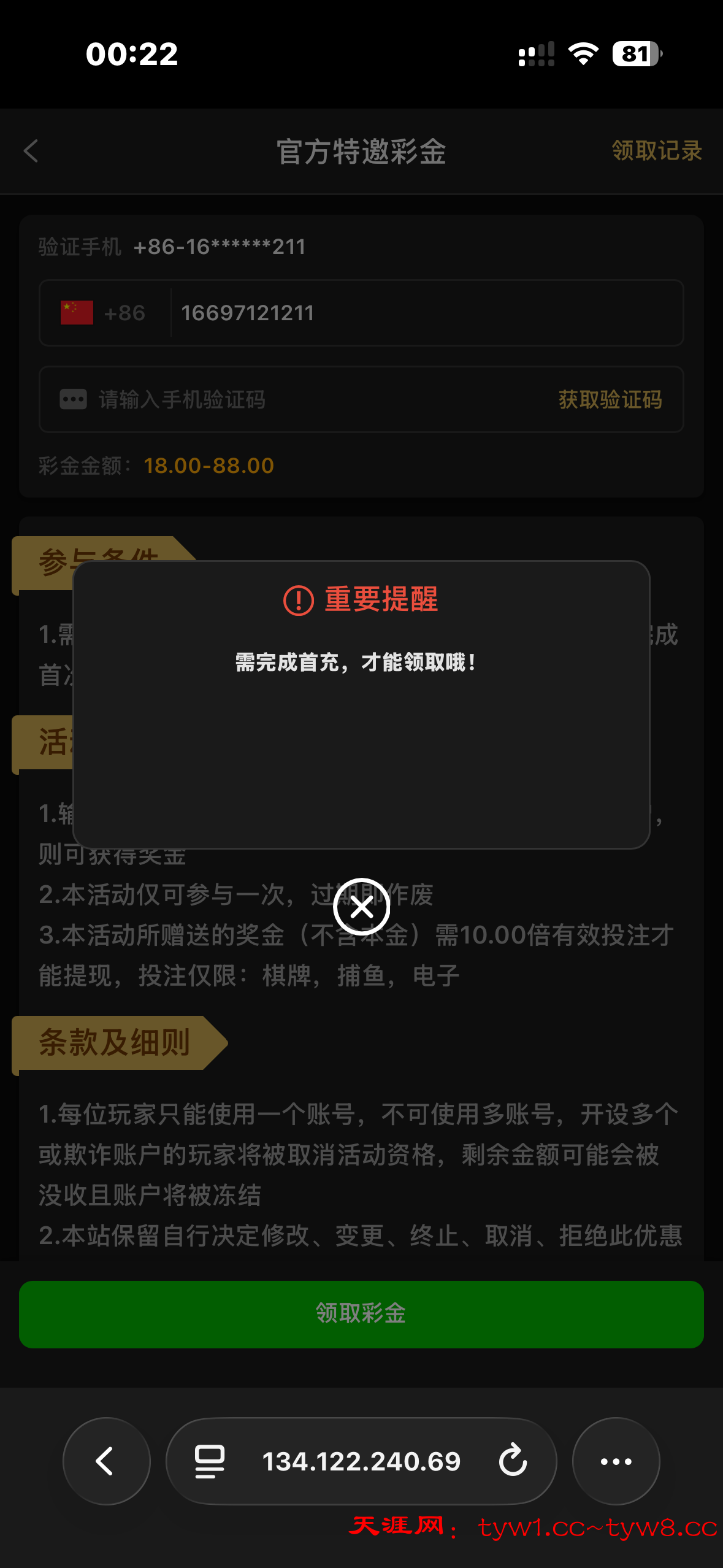723x1568 pixels.
Task: Navigate back in the browser toolbar
Action: pyautogui.click(x=106, y=1461)
